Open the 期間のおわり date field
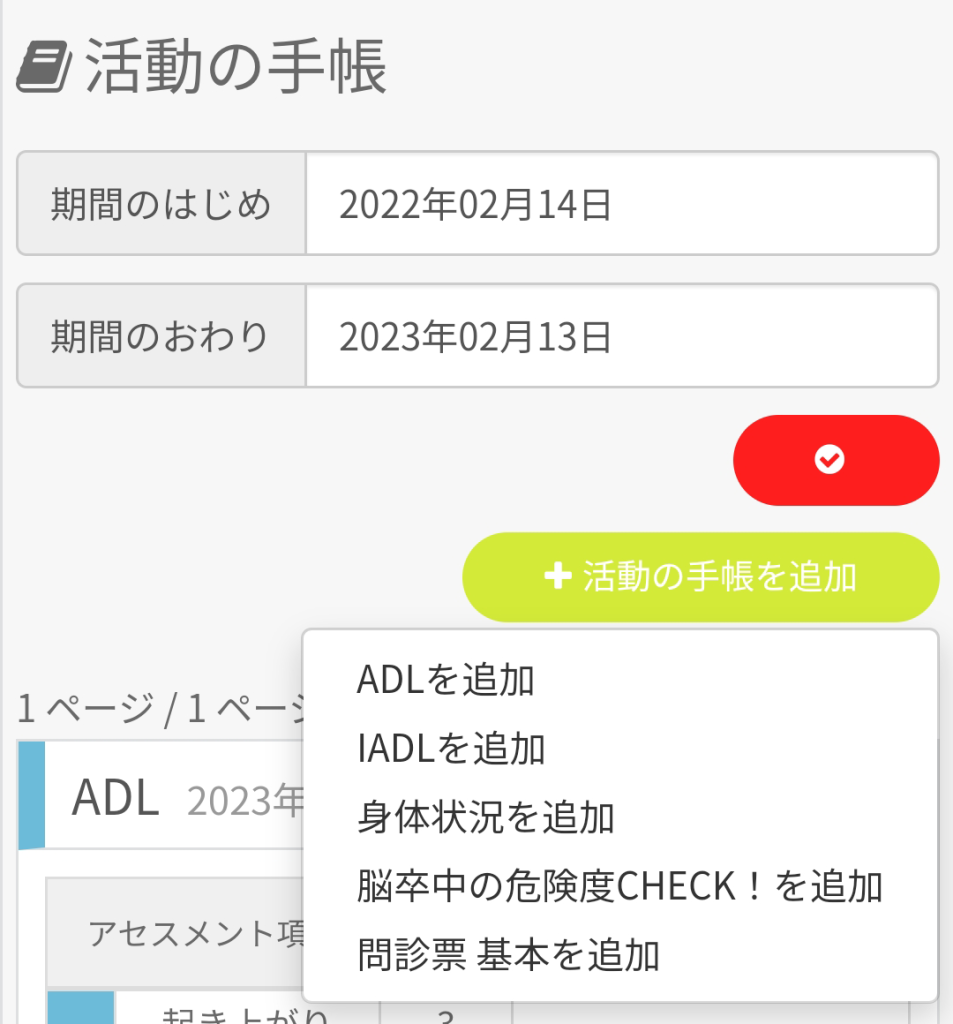 coord(620,336)
